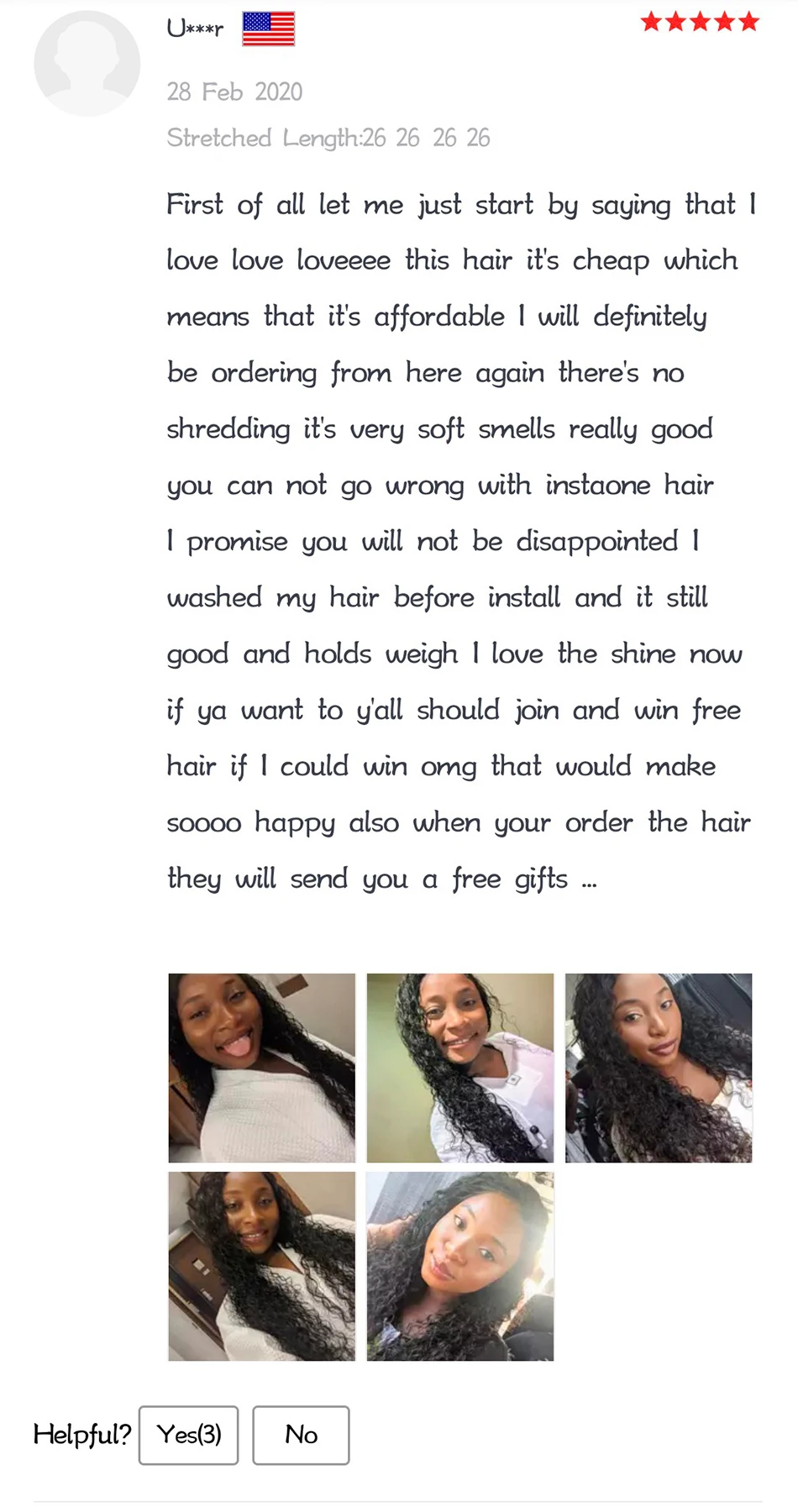
Task: Enlarge the review photo with the dark background
Action: (659, 1068)
